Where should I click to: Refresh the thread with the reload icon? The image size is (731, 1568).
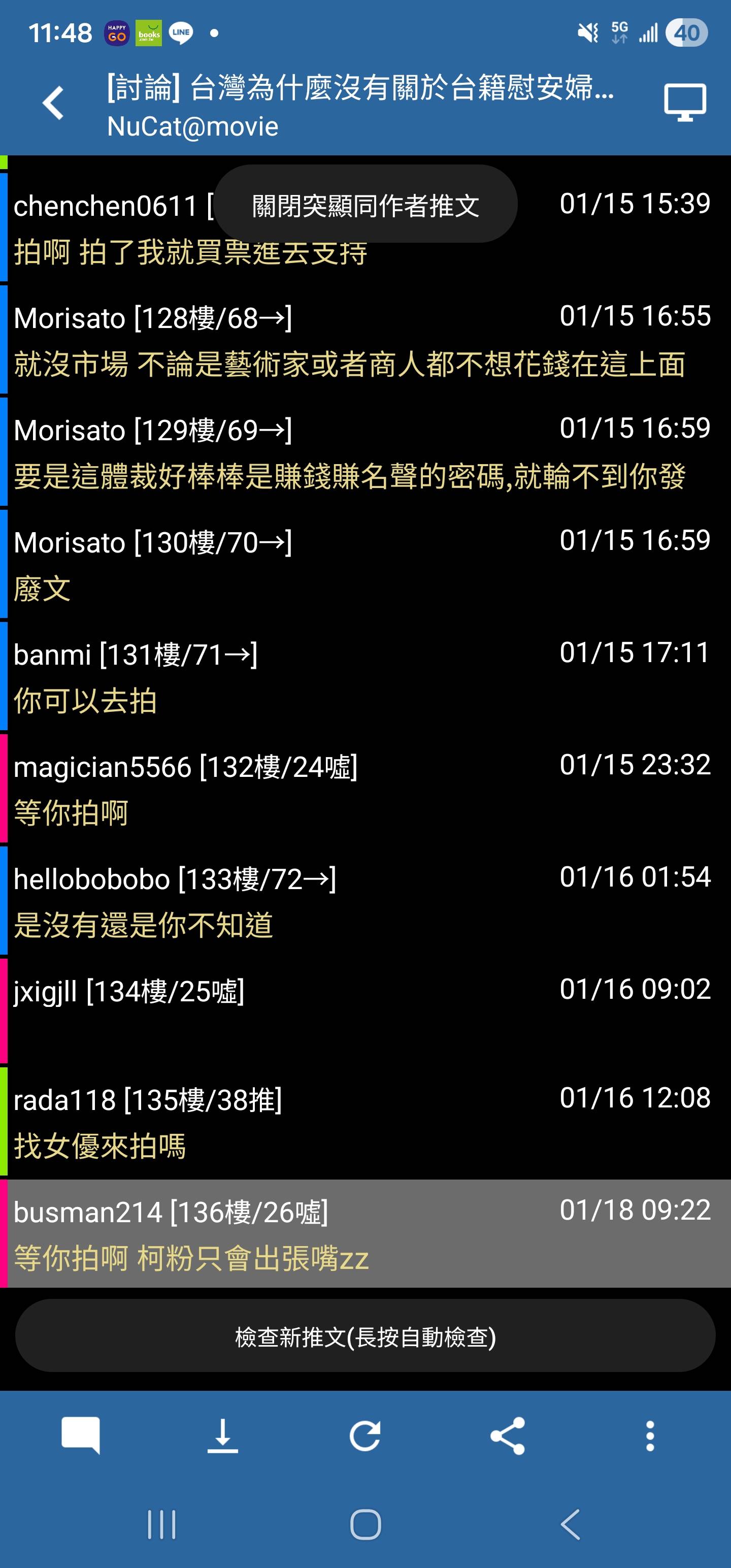(365, 1435)
